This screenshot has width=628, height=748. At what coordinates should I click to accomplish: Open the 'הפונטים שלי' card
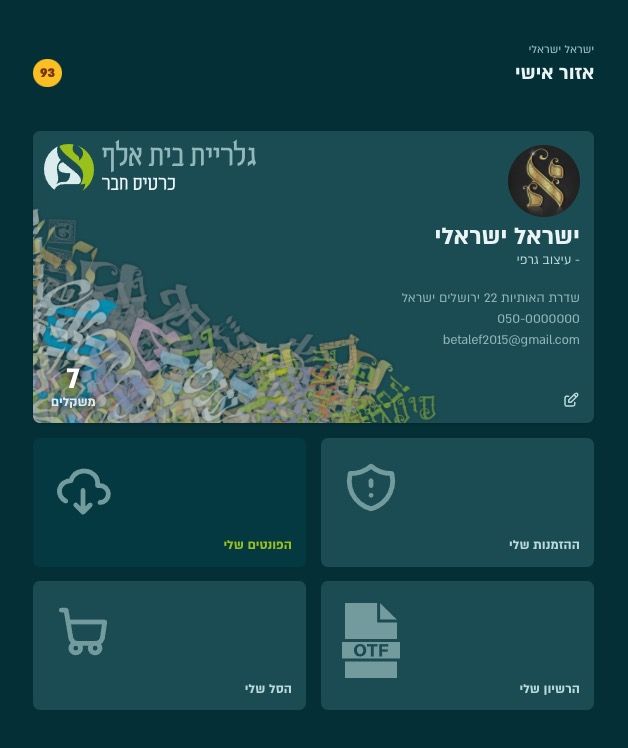coord(169,502)
